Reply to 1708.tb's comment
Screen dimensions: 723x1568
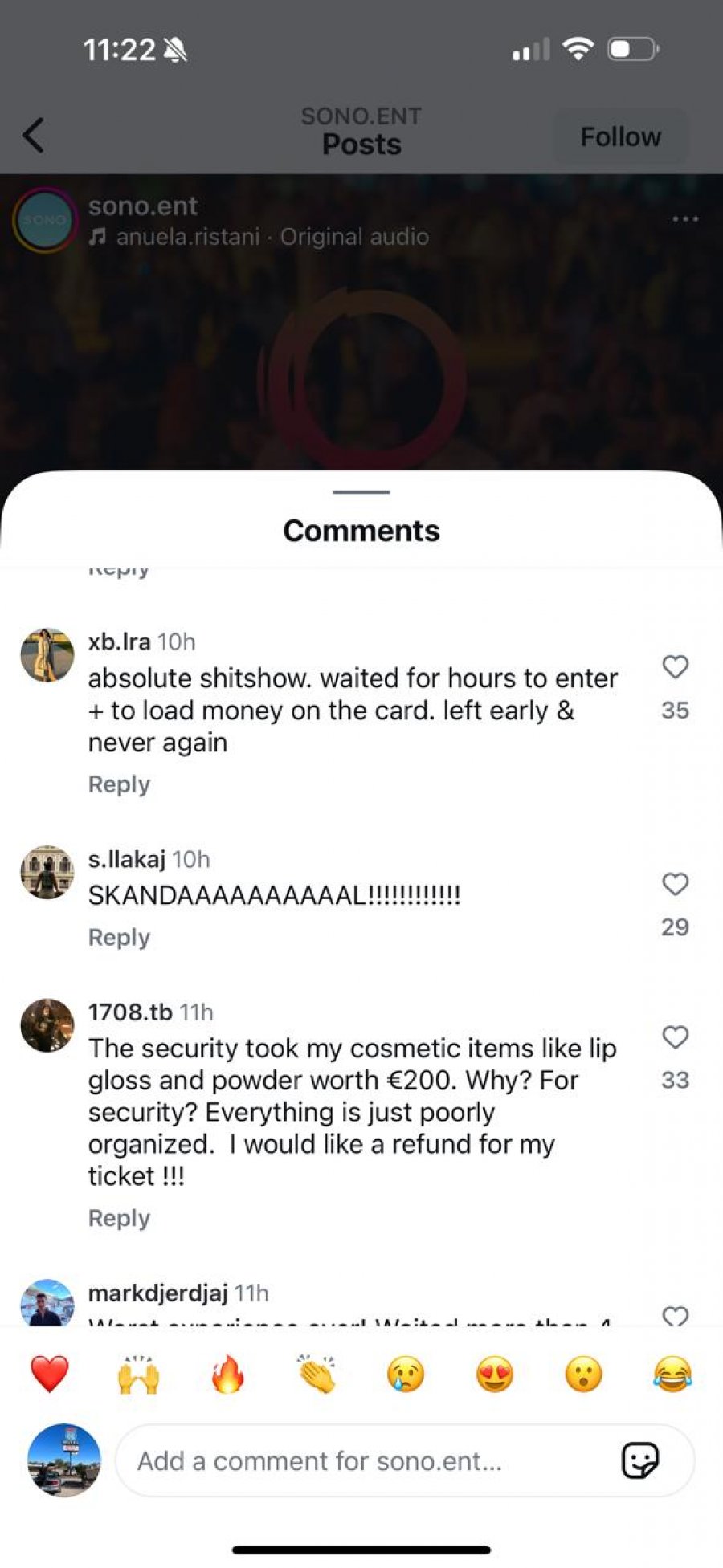tap(119, 1218)
